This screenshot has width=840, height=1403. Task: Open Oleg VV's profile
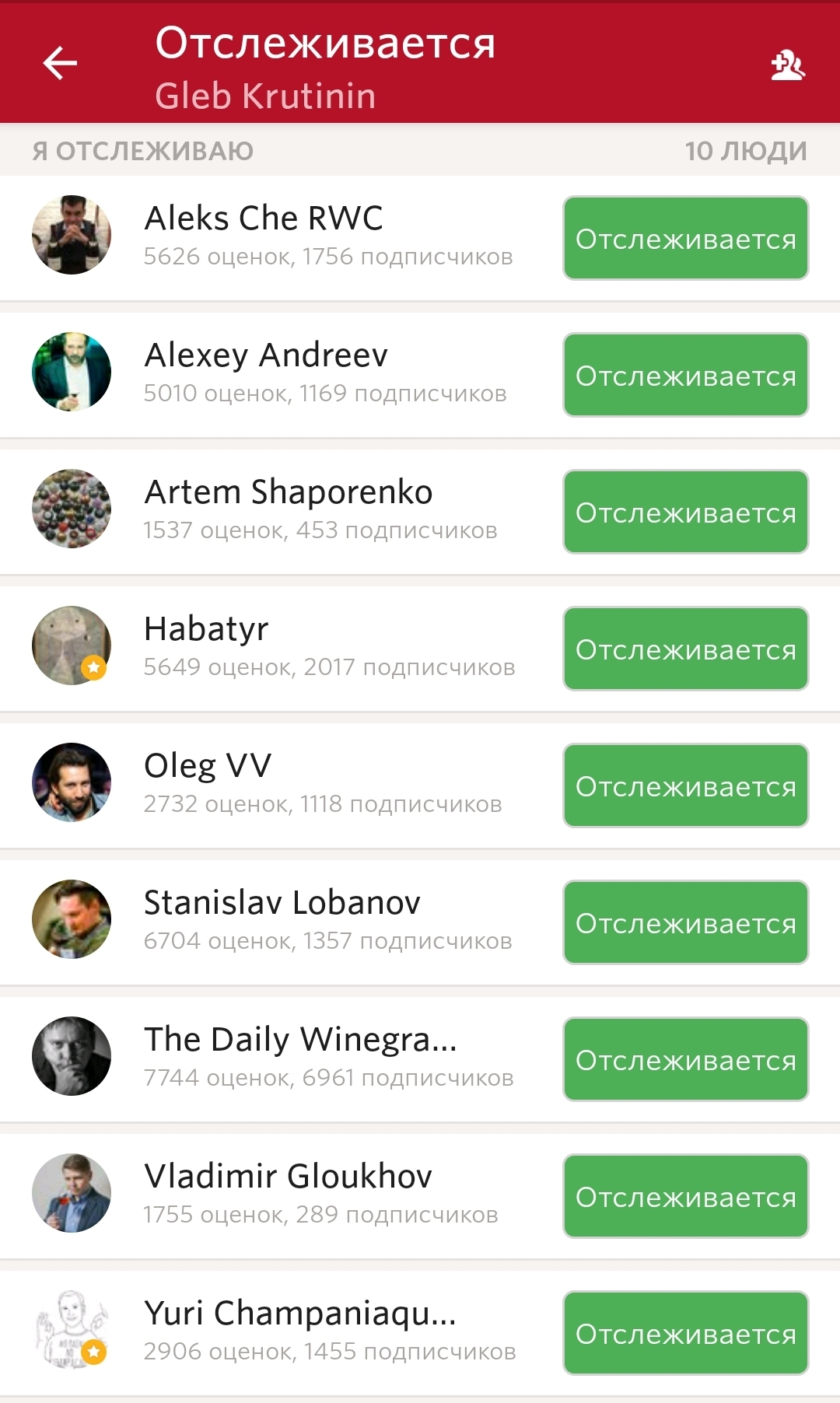(208, 766)
